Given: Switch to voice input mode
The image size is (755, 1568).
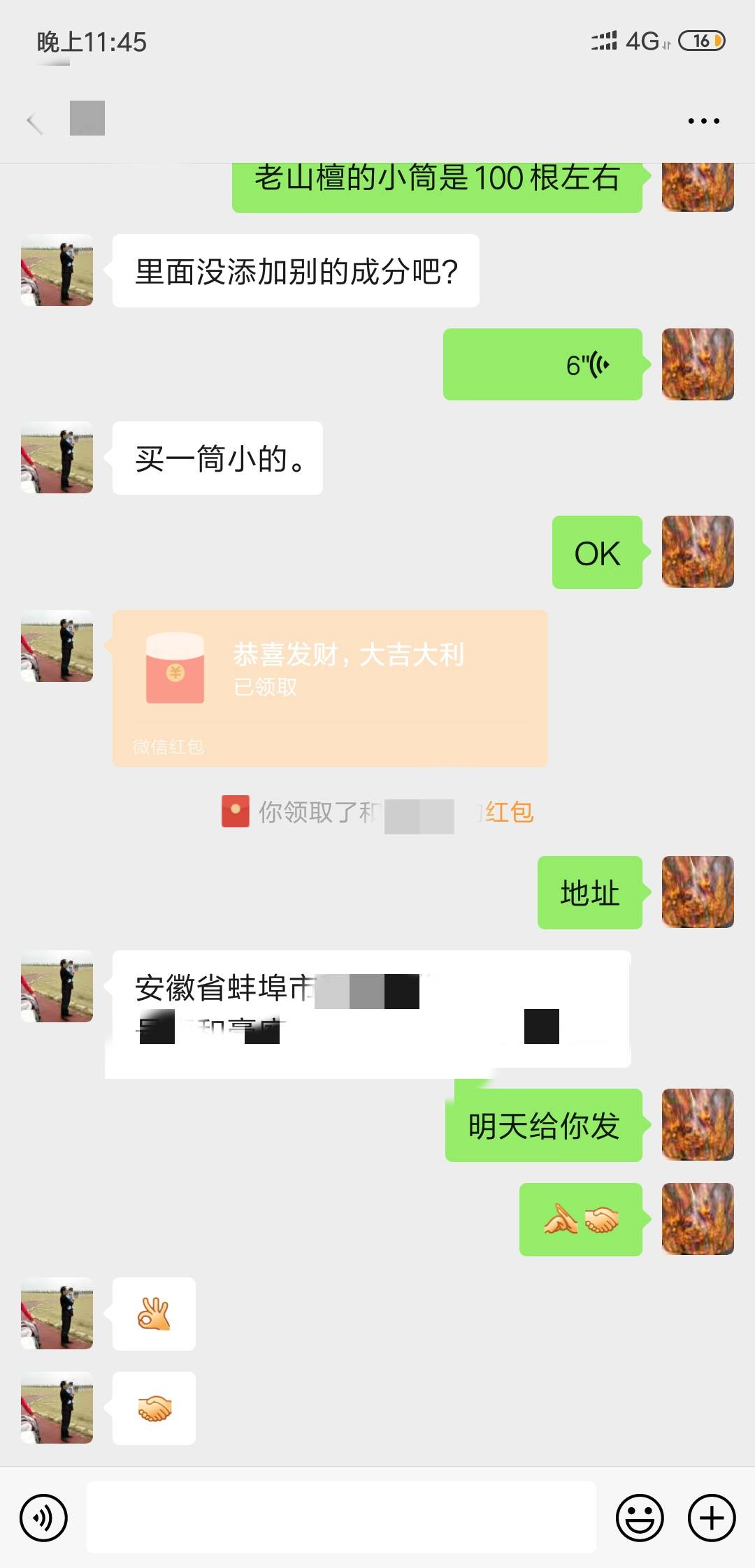Looking at the screenshot, I should tap(43, 1518).
